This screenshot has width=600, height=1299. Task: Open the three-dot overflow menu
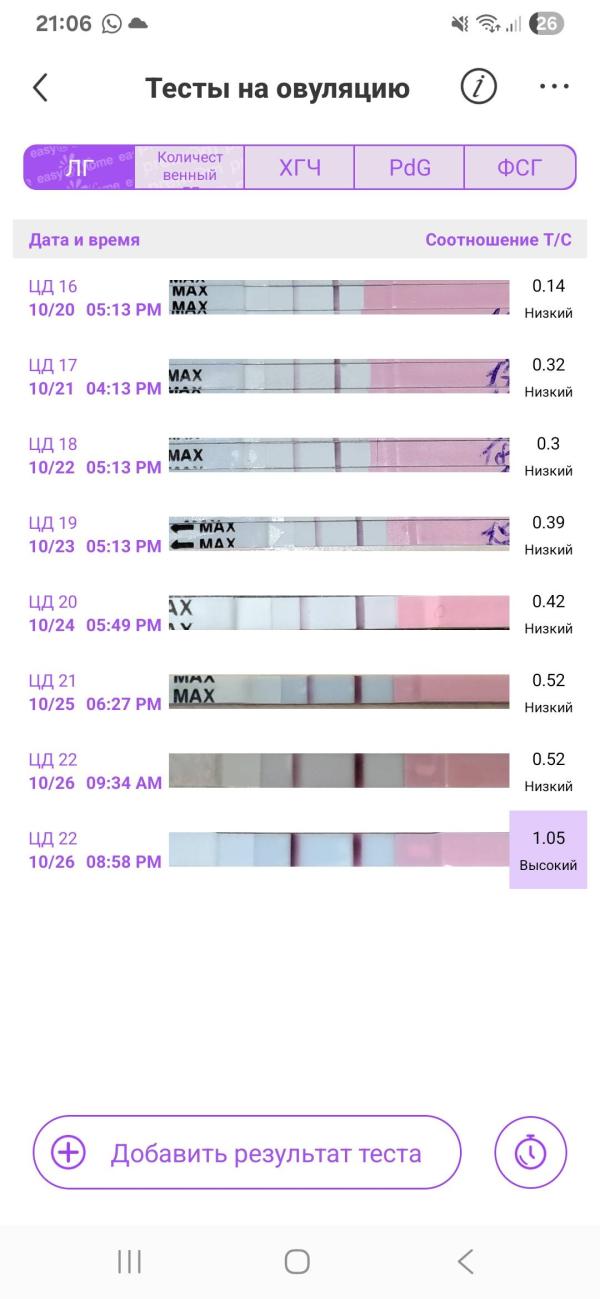(554, 88)
